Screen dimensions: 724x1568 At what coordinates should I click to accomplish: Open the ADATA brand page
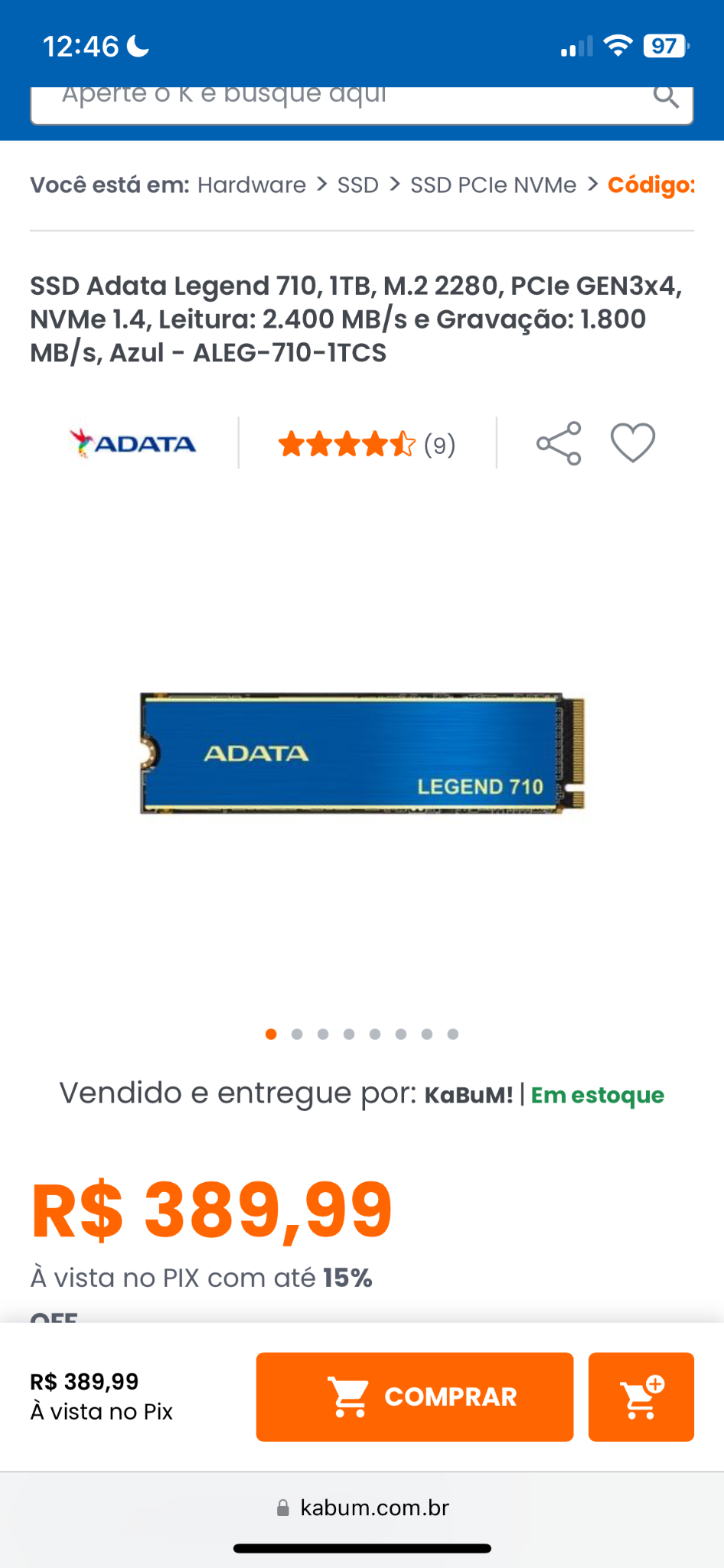click(132, 443)
